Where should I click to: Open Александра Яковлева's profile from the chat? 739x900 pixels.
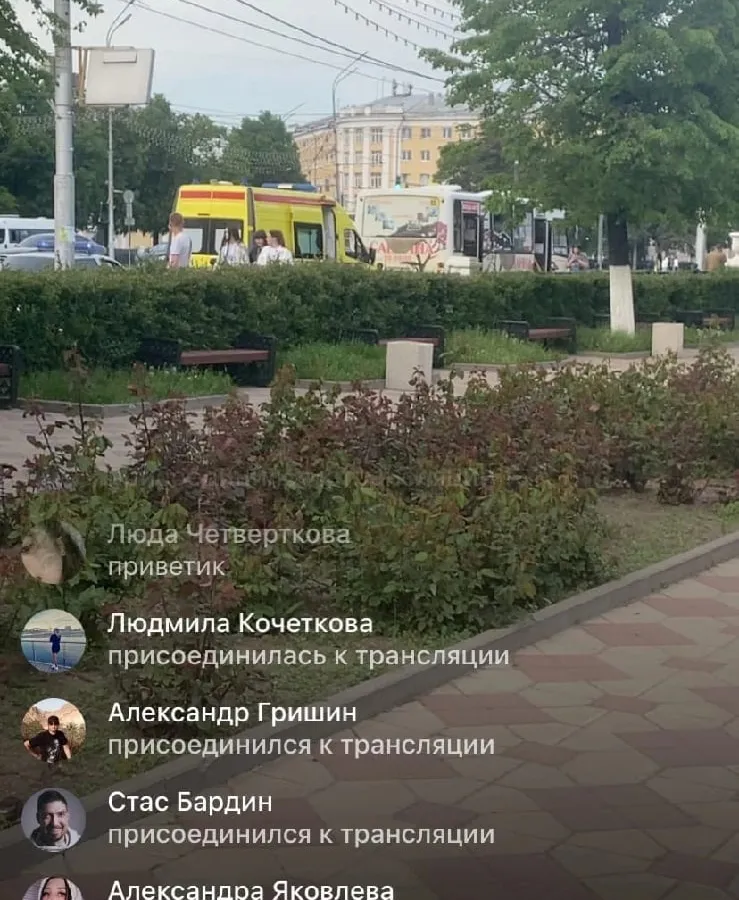point(54,889)
